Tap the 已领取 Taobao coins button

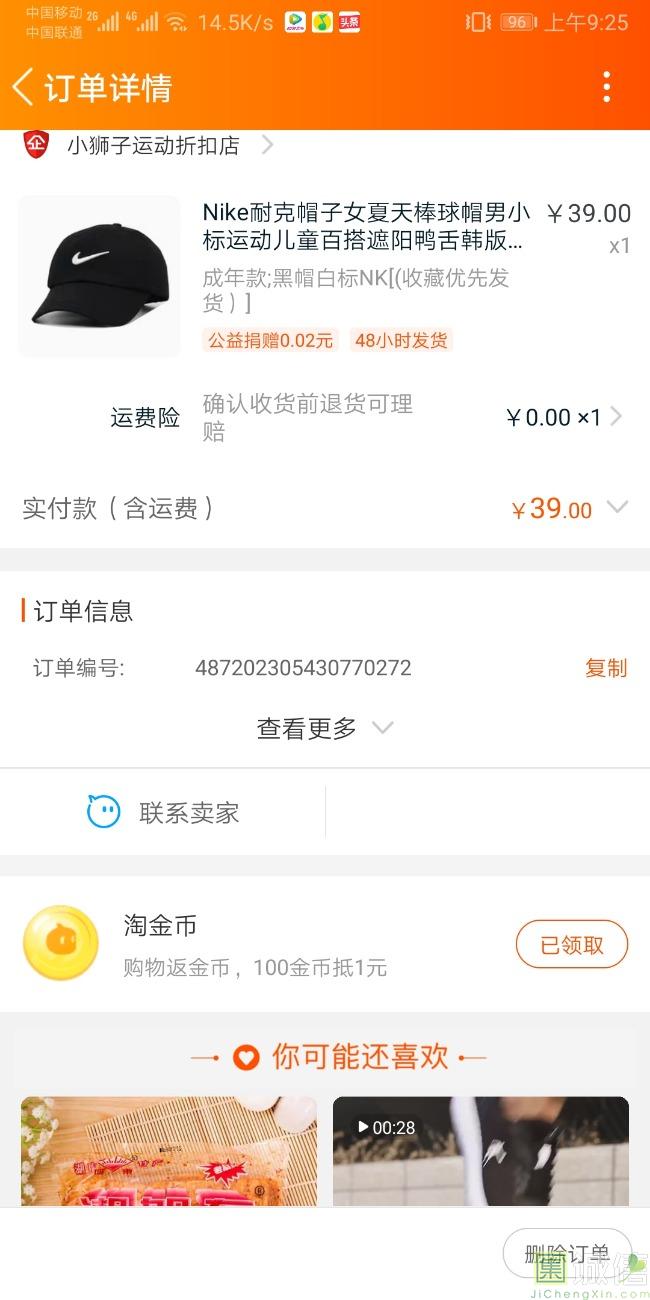click(571, 945)
